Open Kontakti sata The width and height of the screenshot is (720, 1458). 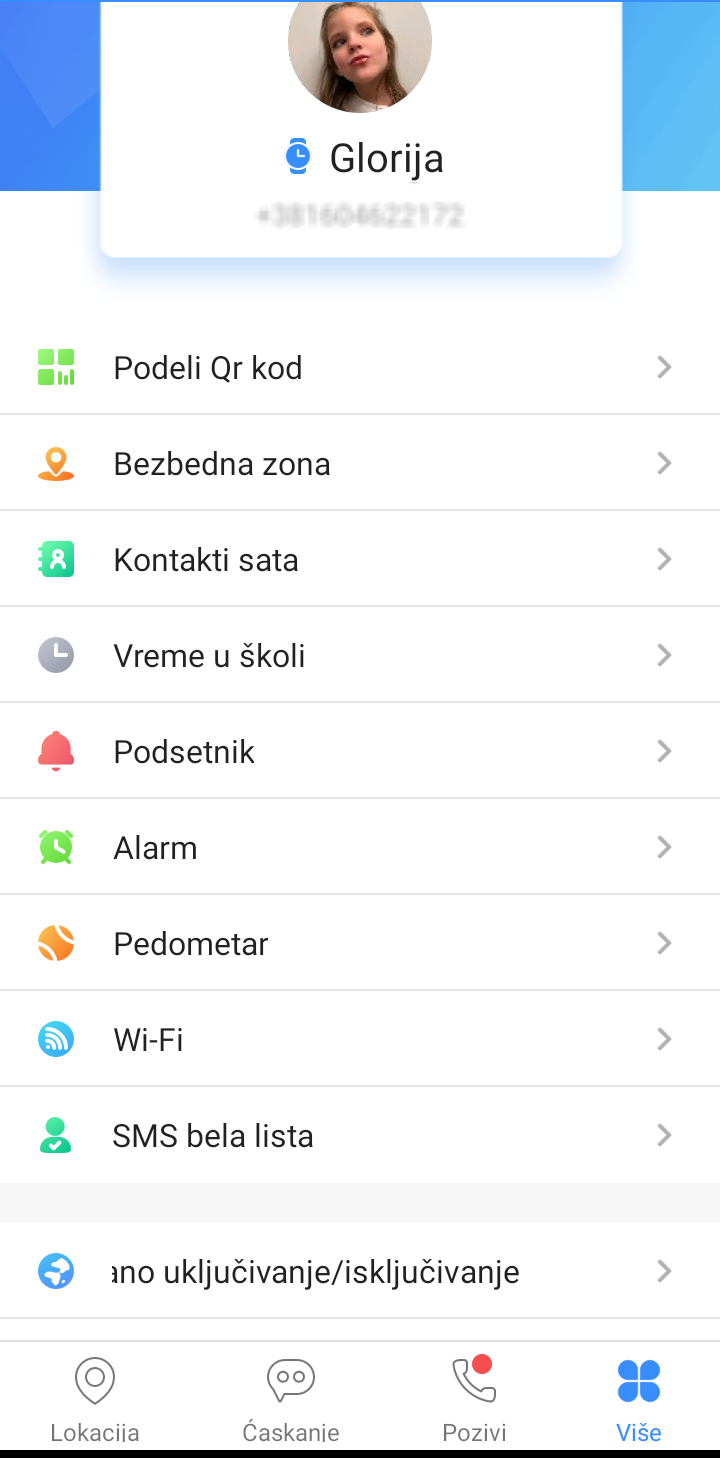click(x=360, y=560)
